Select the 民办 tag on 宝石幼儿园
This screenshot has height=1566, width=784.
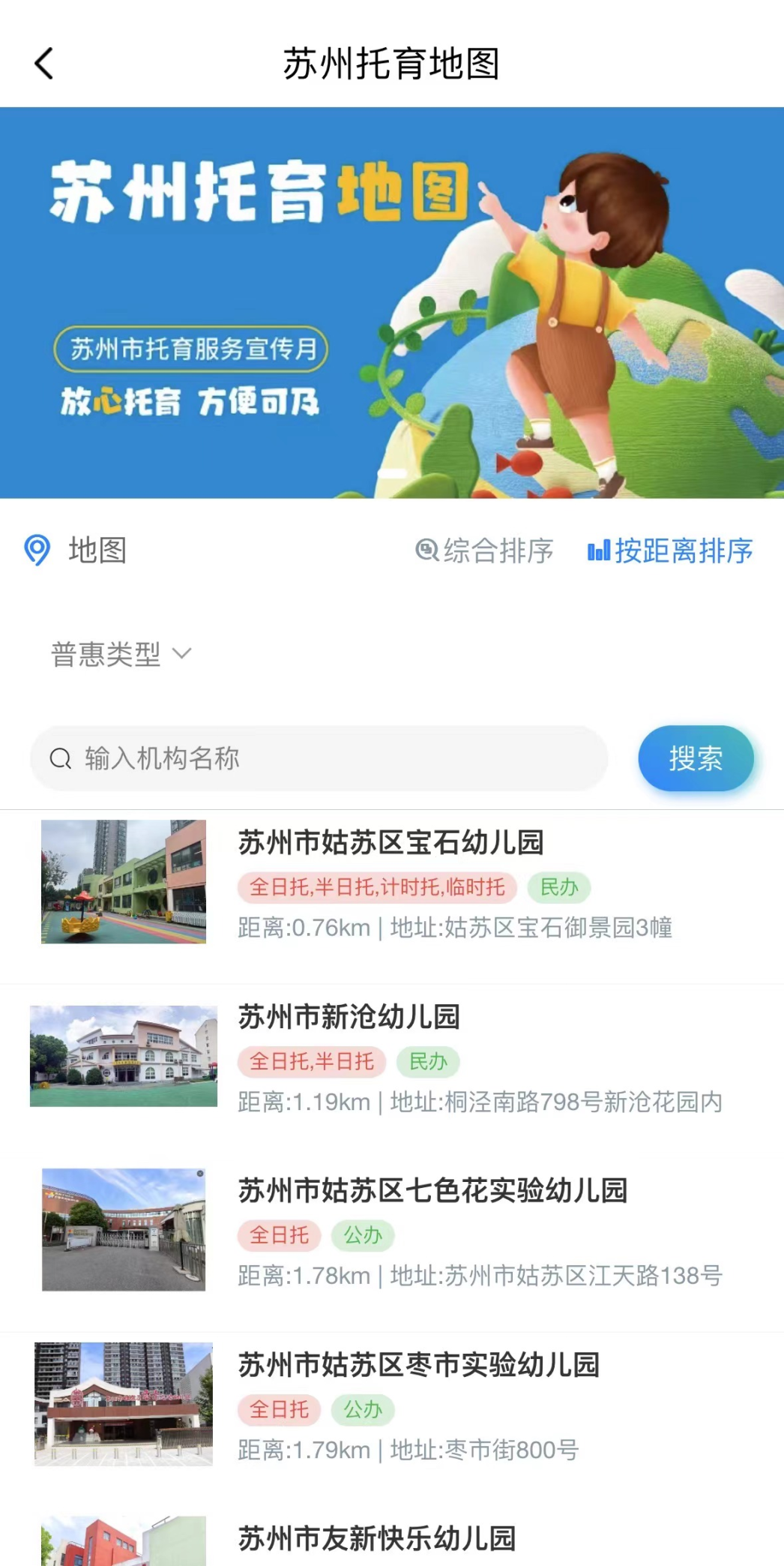coord(560,887)
